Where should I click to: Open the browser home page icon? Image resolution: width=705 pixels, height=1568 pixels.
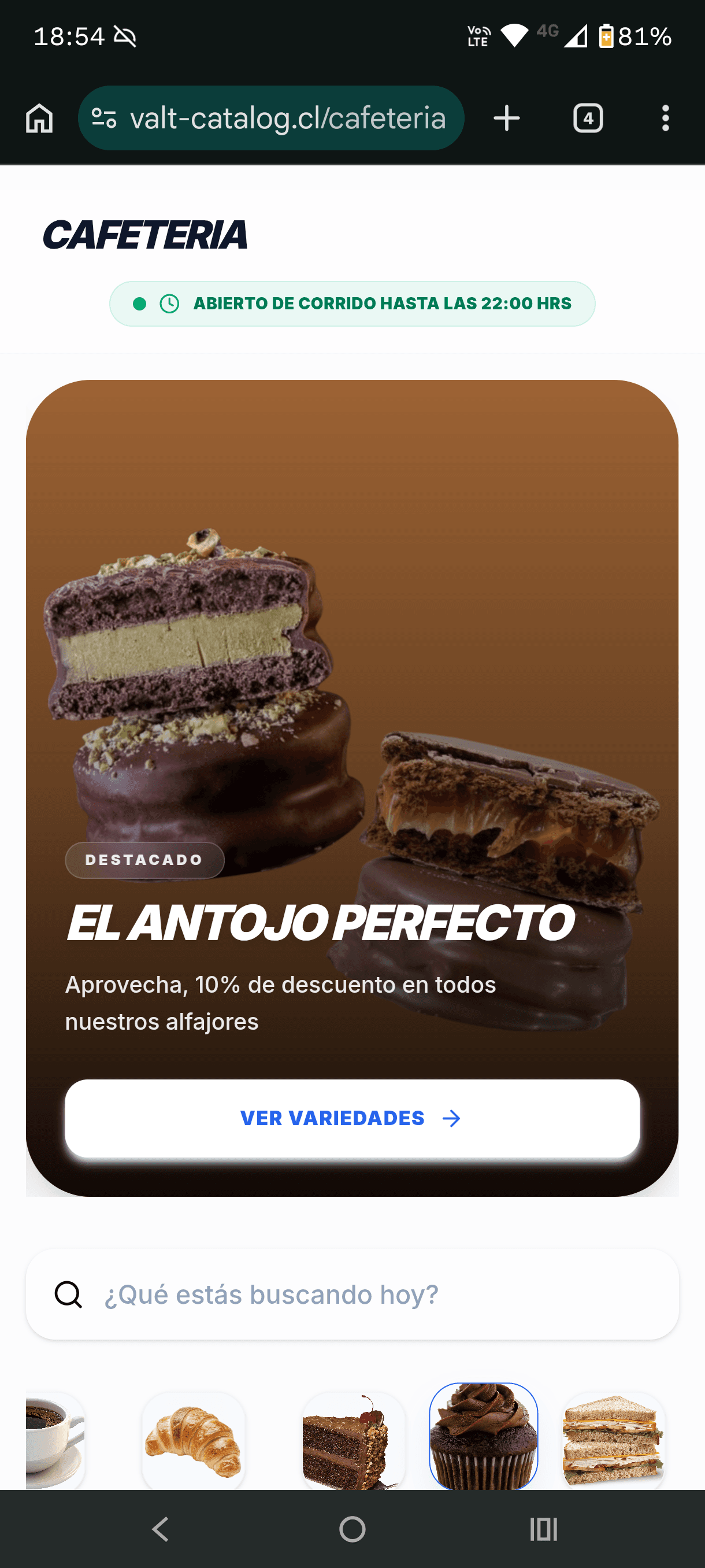[39, 118]
